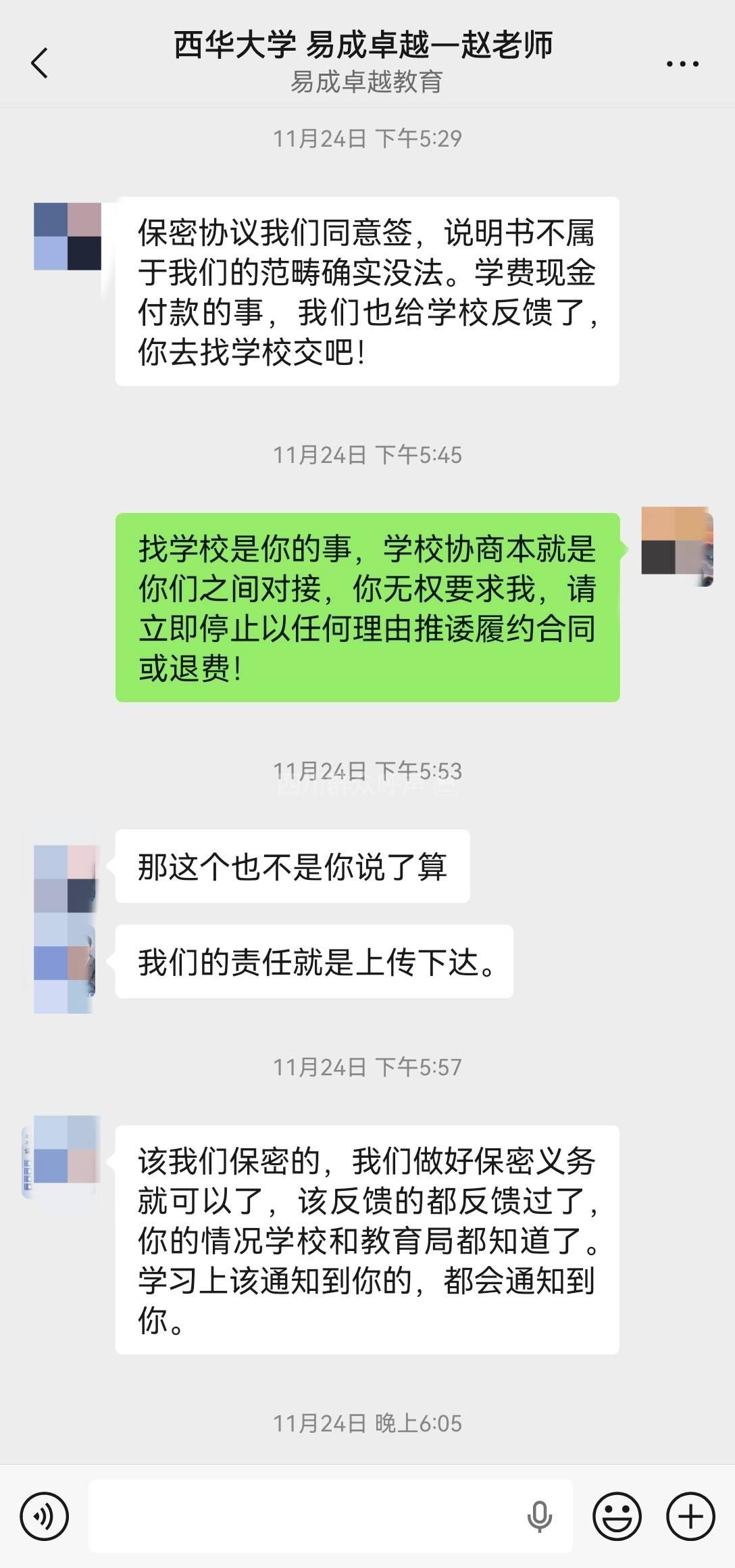Image resolution: width=735 pixels, height=1568 pixels.
Task: Open the emoji sticker panel
Action: coord(616,1517)
